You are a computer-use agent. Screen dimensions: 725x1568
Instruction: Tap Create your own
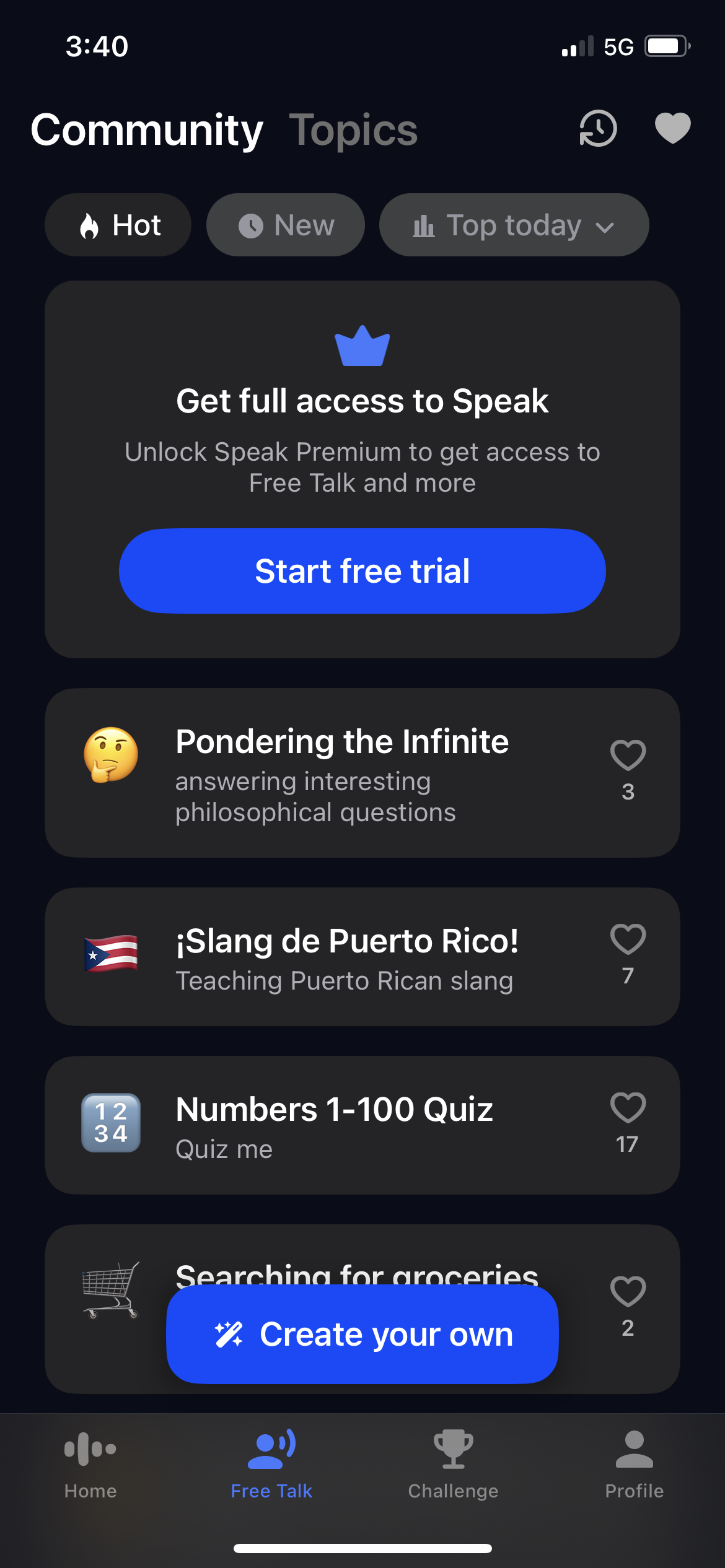click(362, 1334)
